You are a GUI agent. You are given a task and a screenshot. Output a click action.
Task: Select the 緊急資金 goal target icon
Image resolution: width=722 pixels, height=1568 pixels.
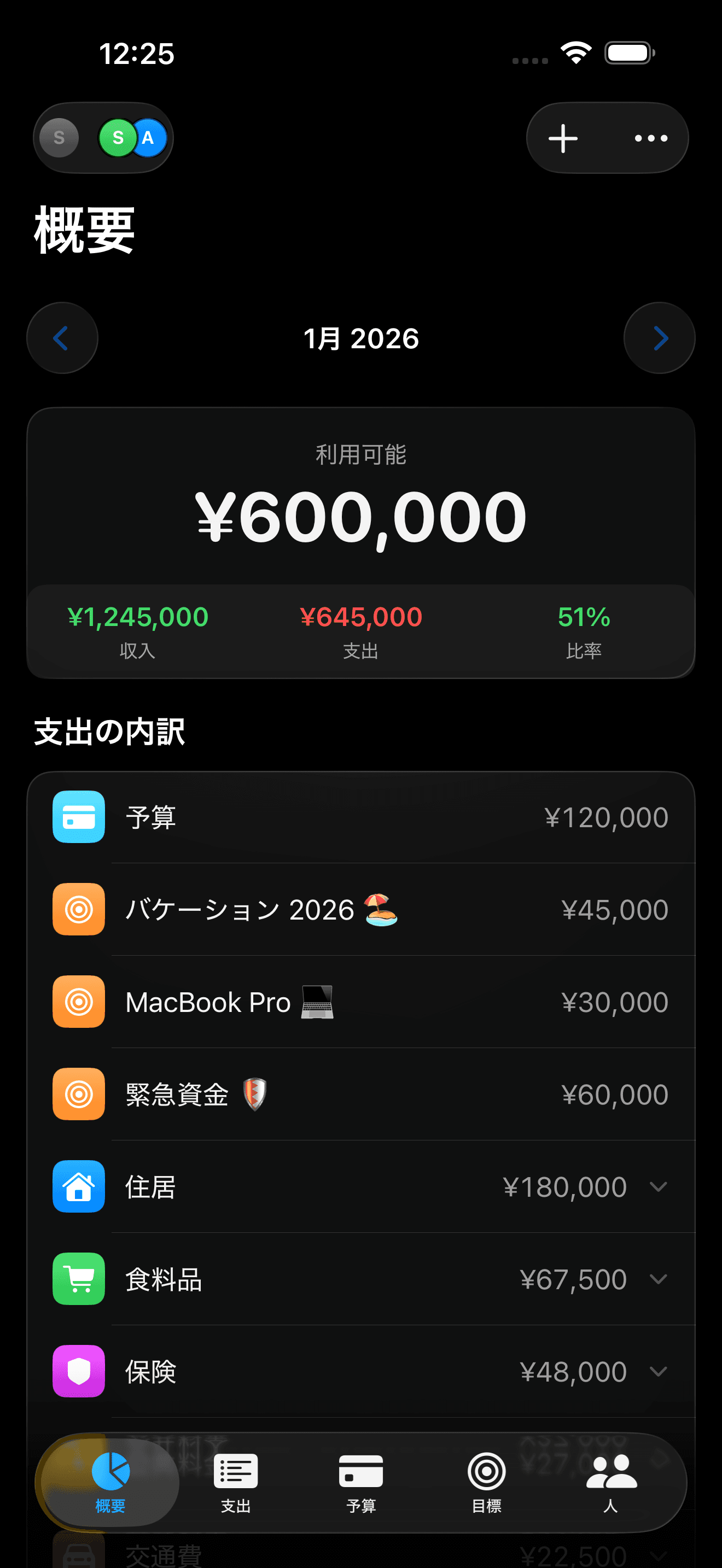tap(78, 1094)
